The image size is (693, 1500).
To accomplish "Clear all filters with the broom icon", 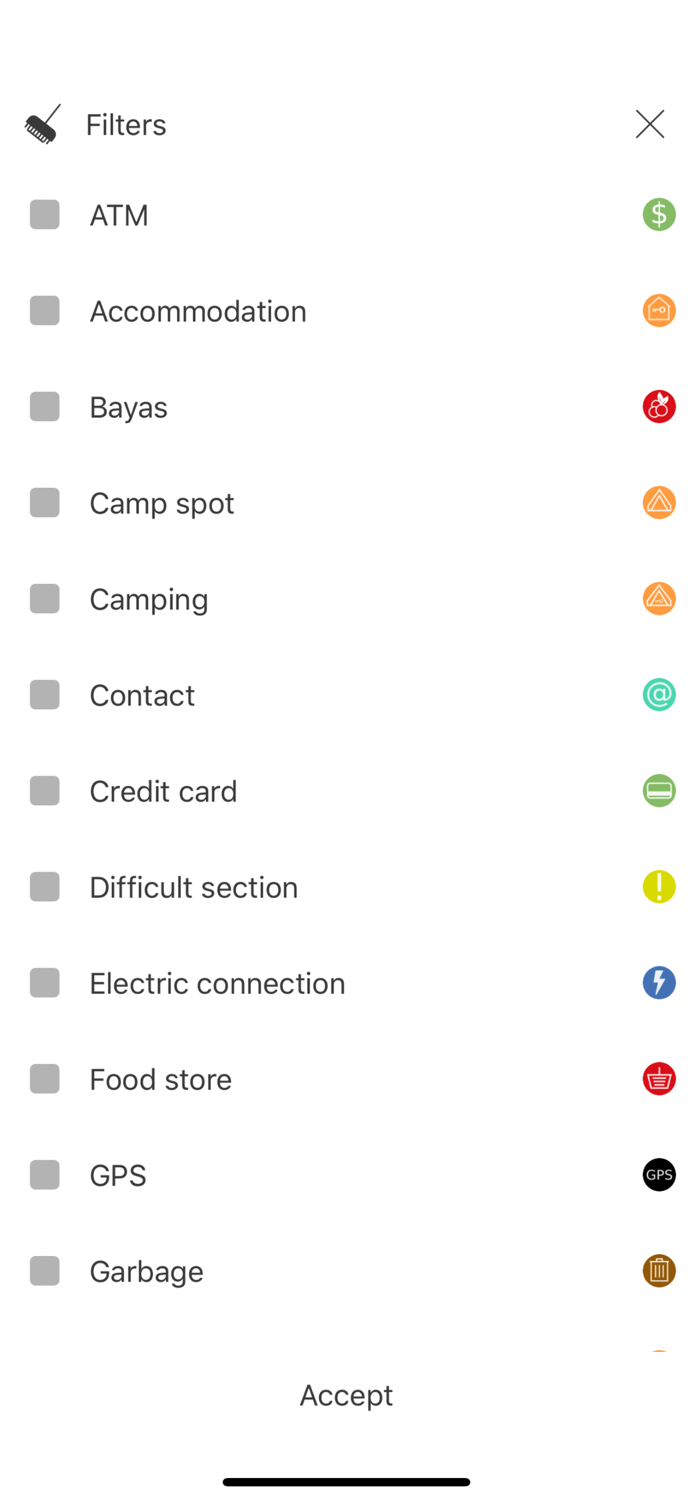I will [x=43, y=125].
